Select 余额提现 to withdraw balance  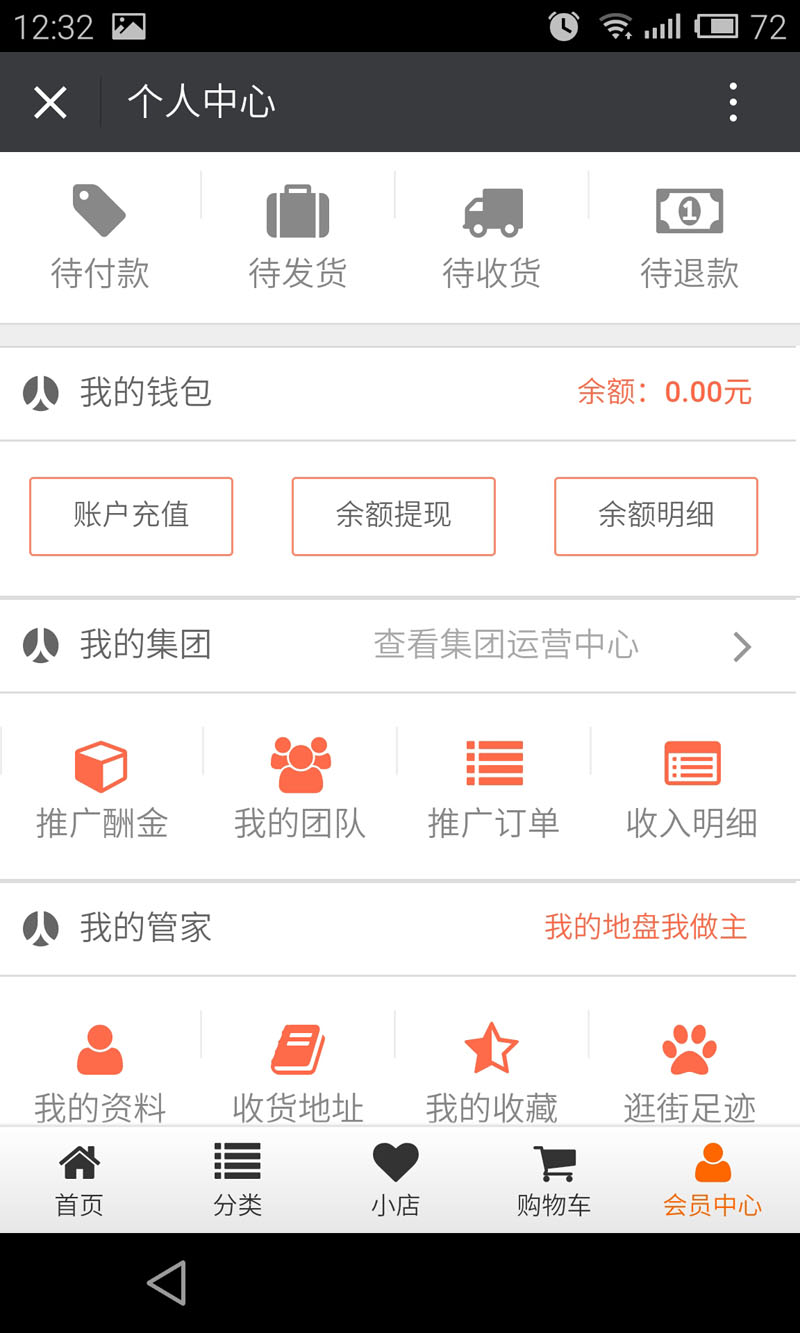click(394, 516)
